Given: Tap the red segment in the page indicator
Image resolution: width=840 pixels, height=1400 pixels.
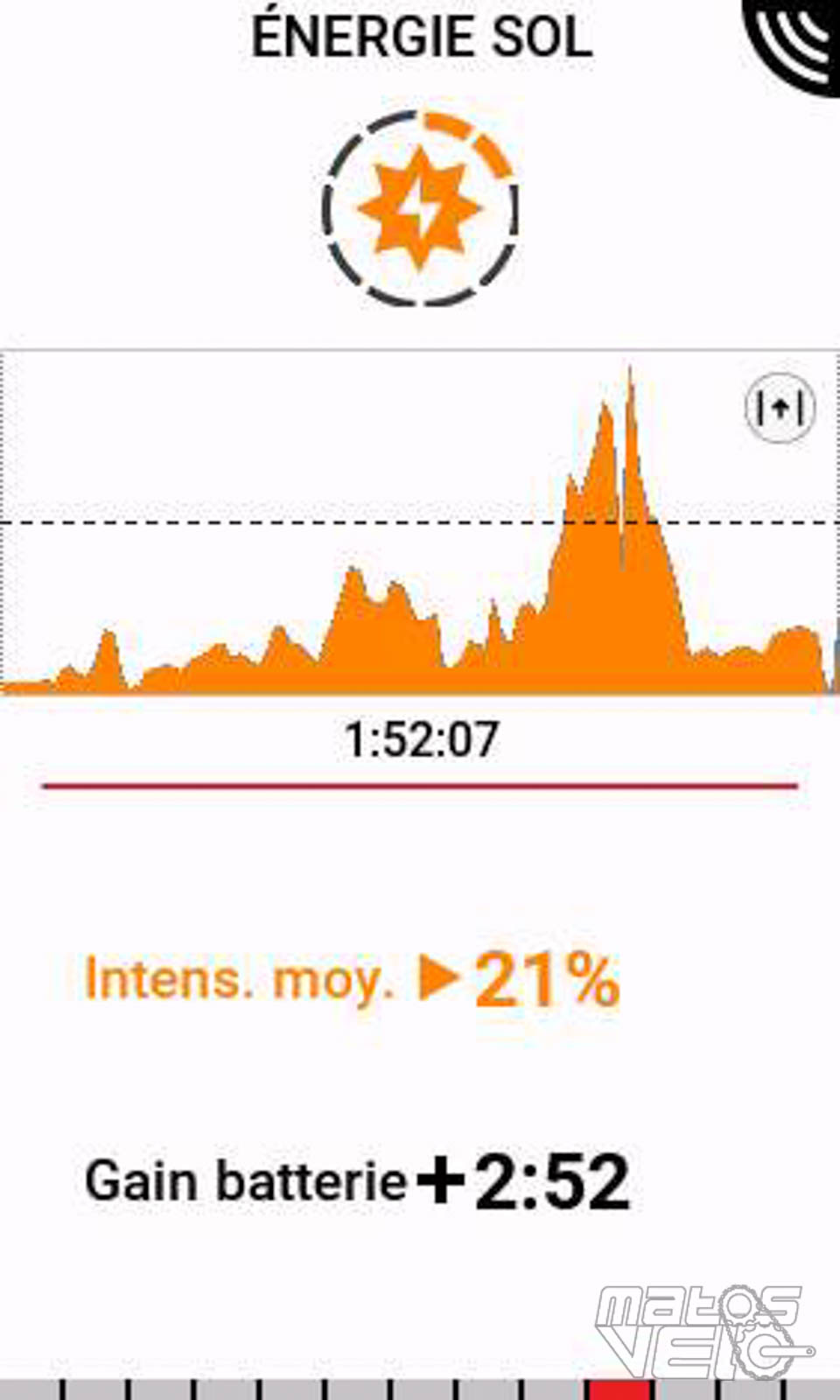Looking at the screenshot, I should pyautogui.click(x=619, y=1389).
